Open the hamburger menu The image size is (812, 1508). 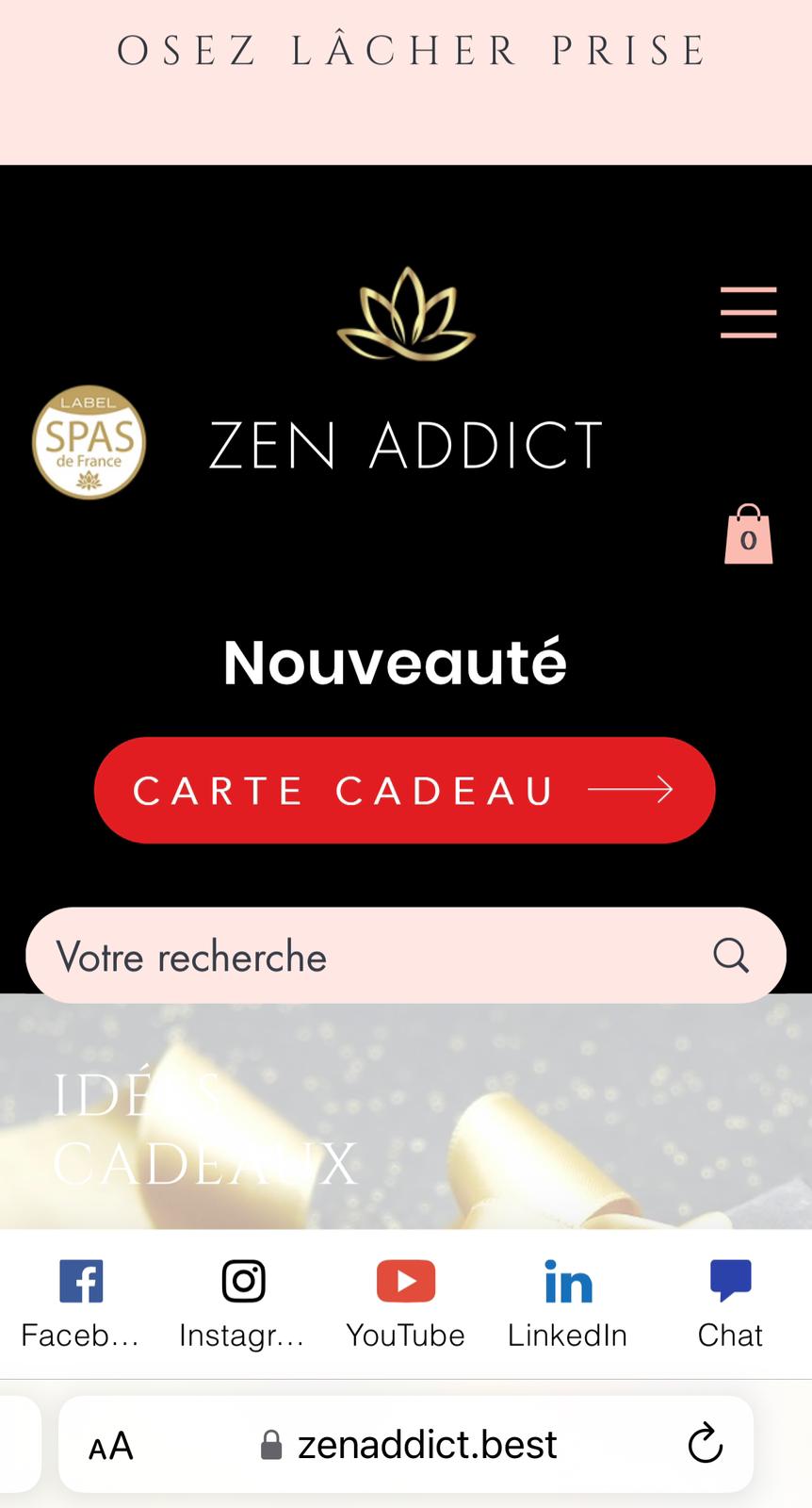pyautogui.click(x=748, y=312)
